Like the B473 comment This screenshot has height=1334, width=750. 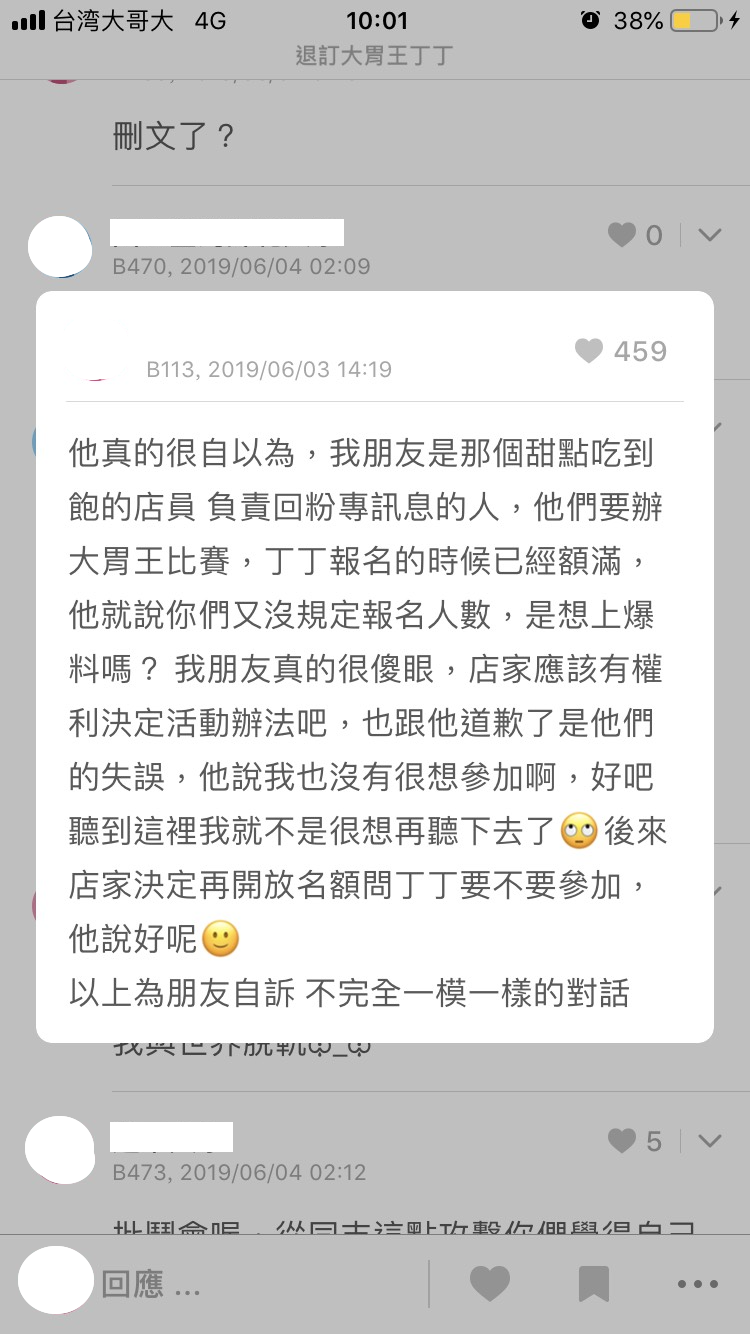(622, 1141)
